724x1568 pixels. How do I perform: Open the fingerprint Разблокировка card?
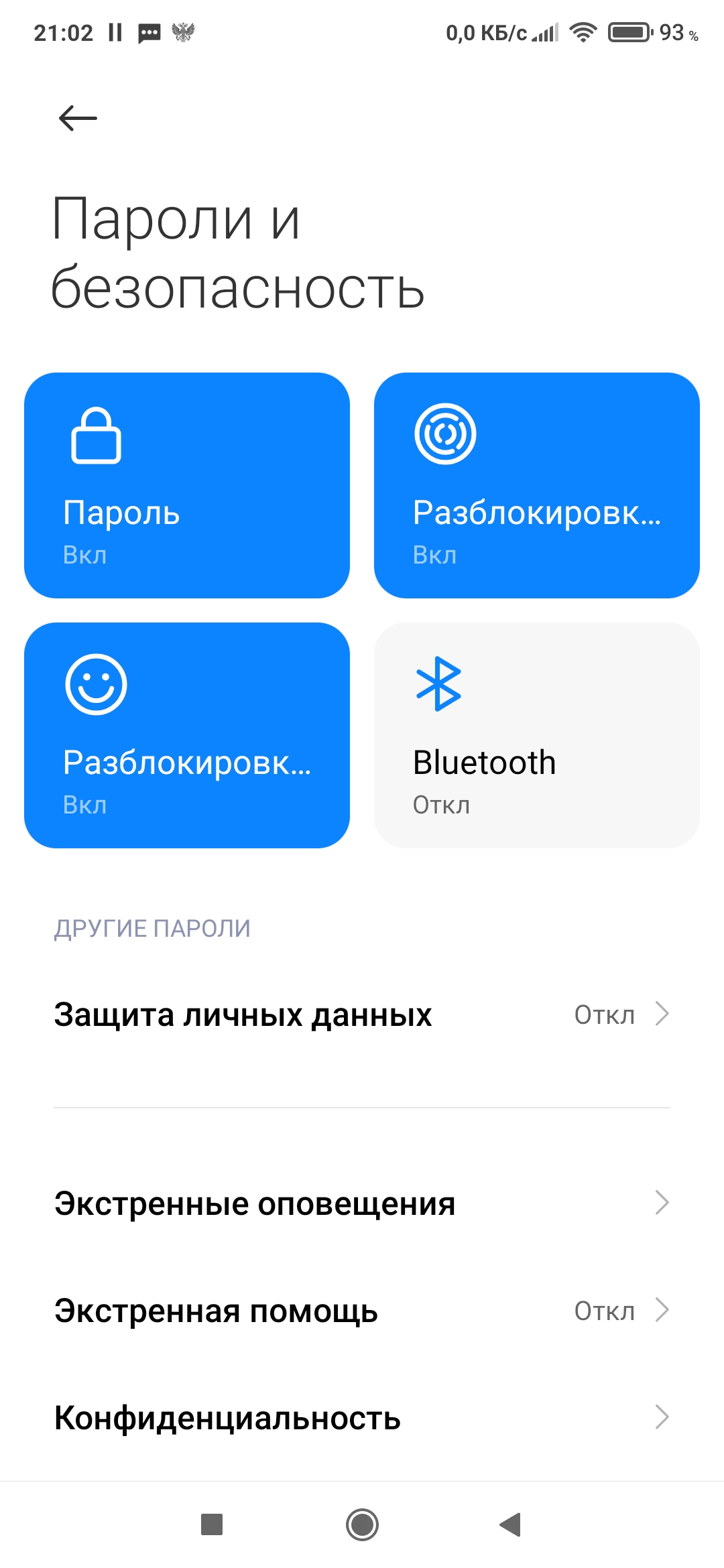[x=536, y=485]
